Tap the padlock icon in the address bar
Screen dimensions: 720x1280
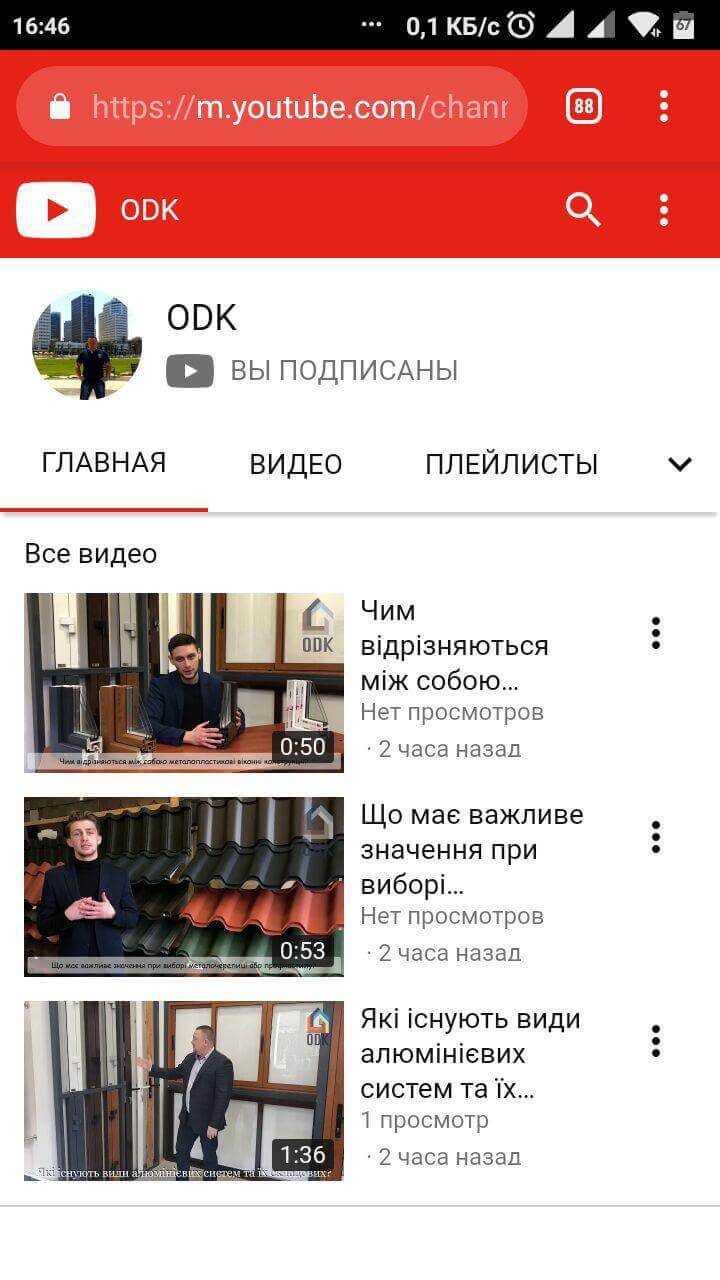point(62,107)
